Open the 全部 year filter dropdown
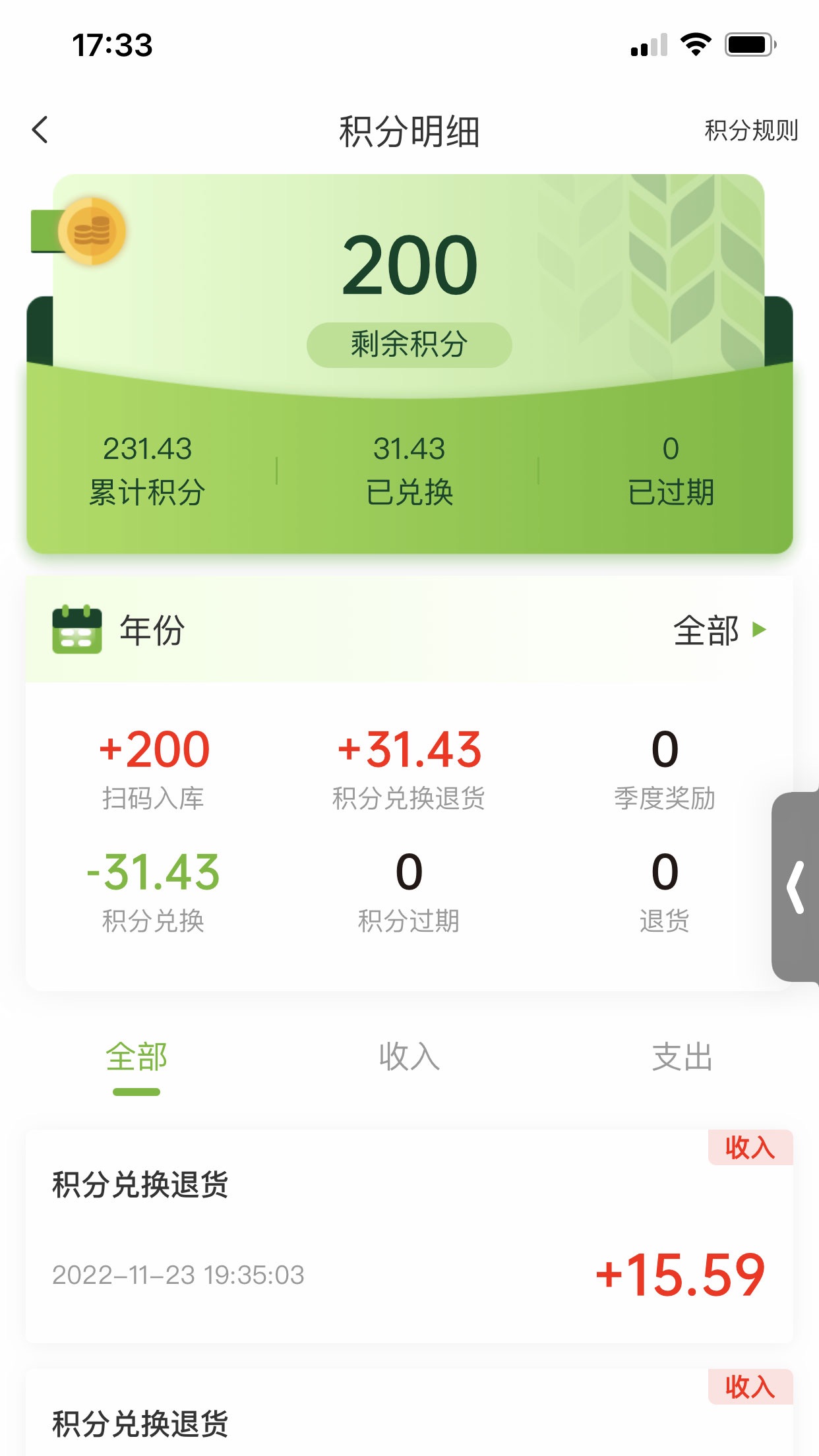Screen dimensions: 819x1456 707,631
